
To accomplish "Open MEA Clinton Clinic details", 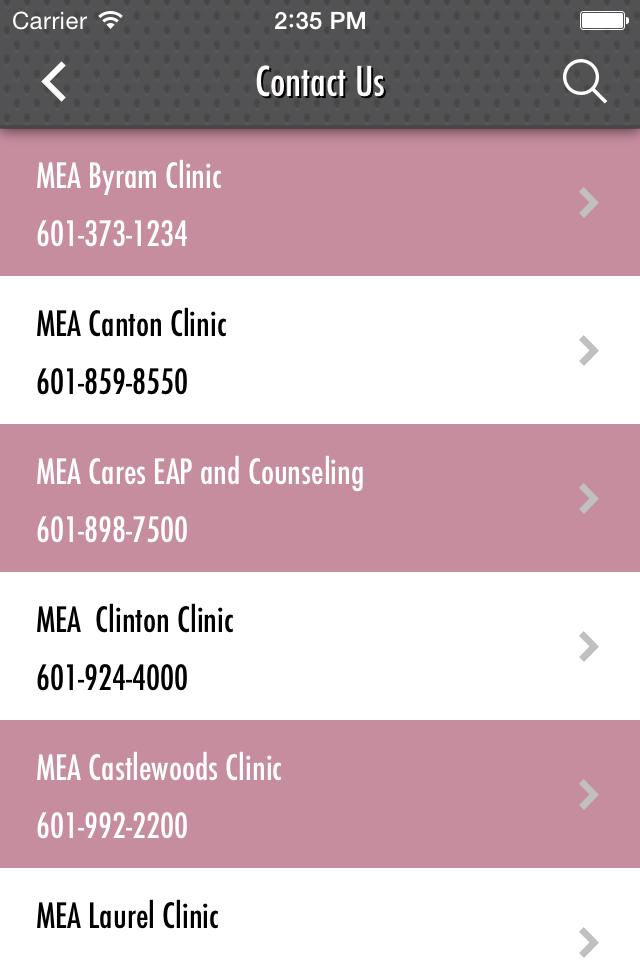I will pyautogui.click(x=320, y=647).
